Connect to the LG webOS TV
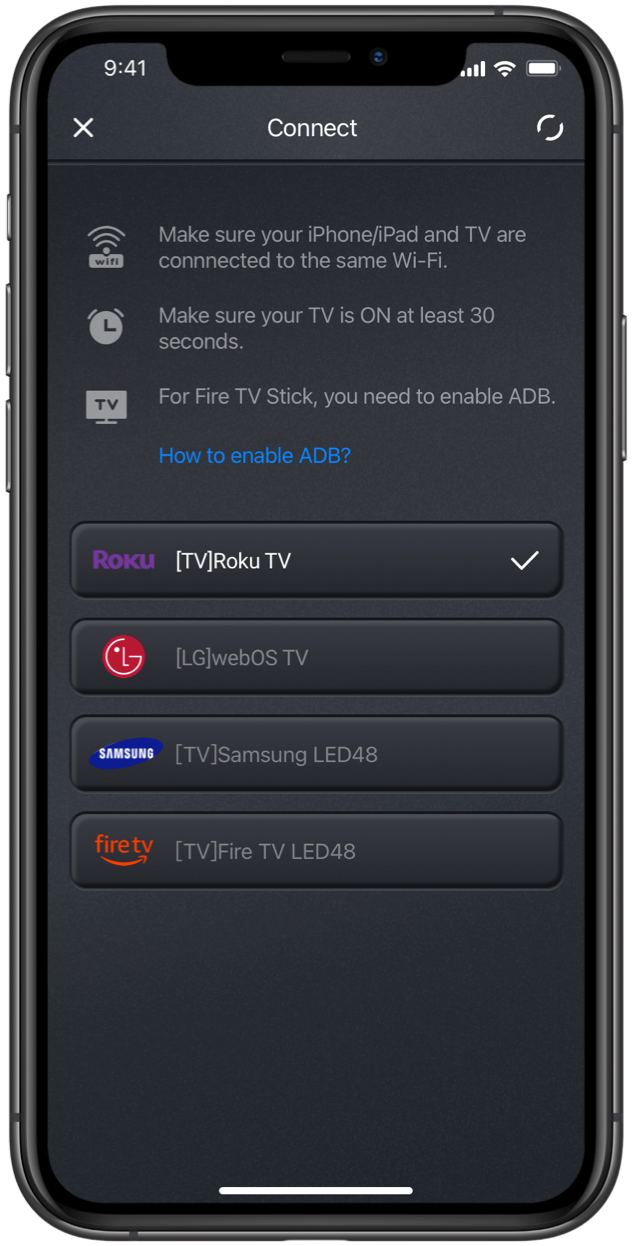The image size is (634, 1246). (x=316, y=657)
